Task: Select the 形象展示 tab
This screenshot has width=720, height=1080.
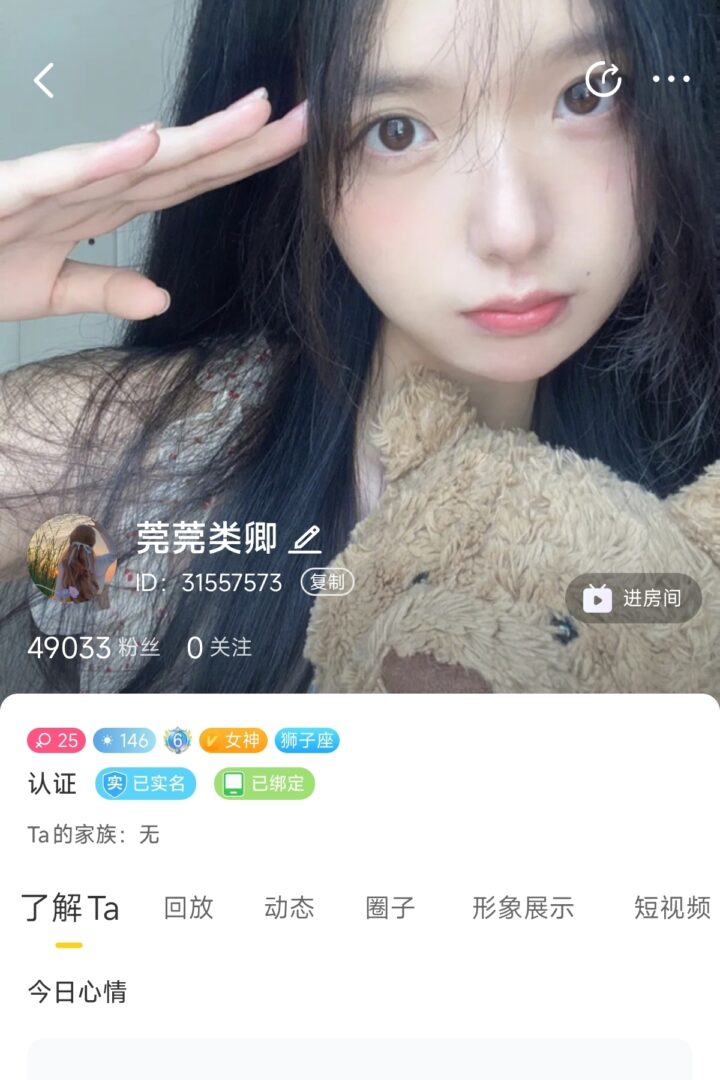Action: click(x=522, y=907)
